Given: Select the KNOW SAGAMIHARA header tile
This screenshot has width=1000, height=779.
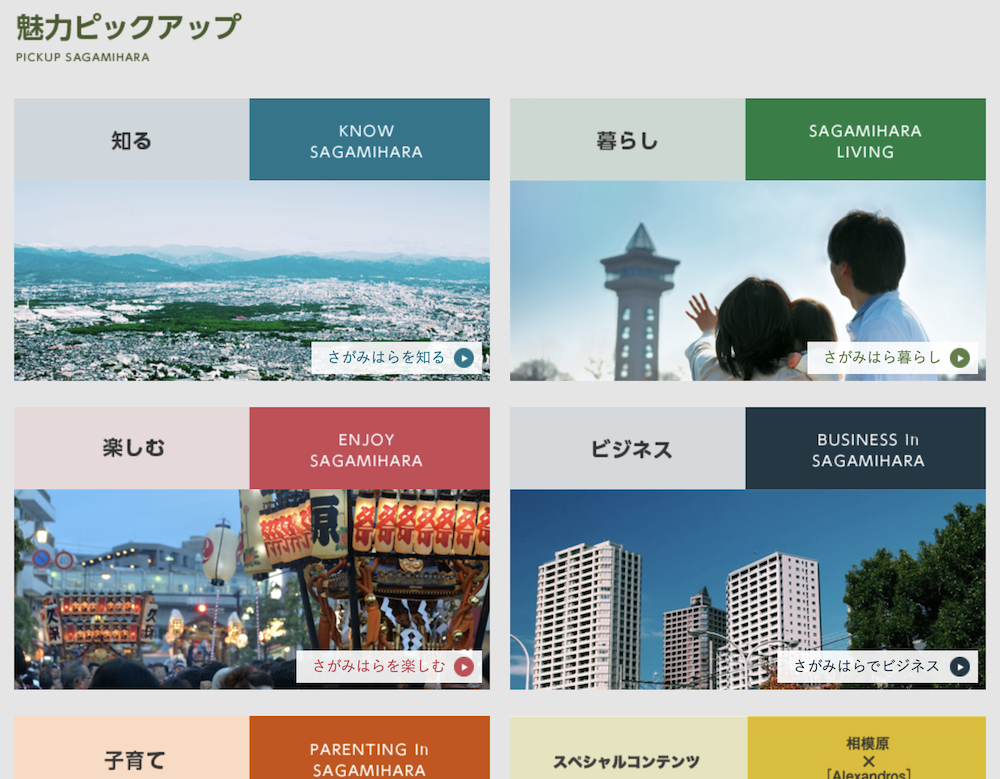Looking at the screenshot, I should tap(369, 140).
